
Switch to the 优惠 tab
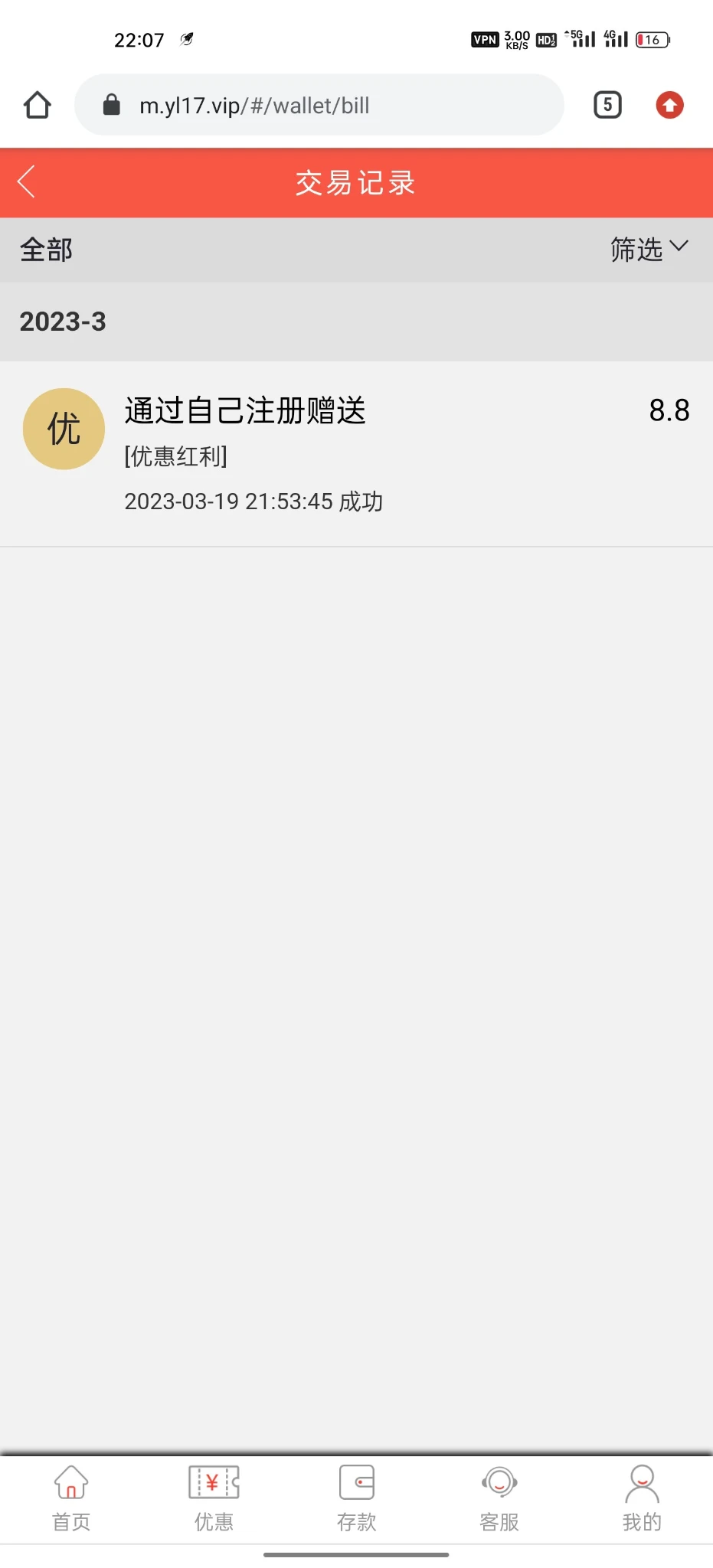(214, 1498)
